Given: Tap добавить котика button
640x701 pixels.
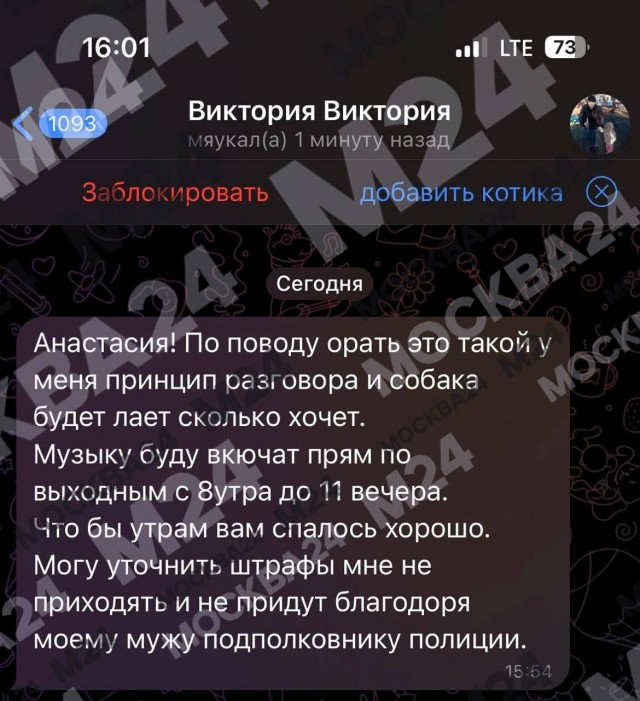Looking at the screenshot, I should (x=461, y=193).
